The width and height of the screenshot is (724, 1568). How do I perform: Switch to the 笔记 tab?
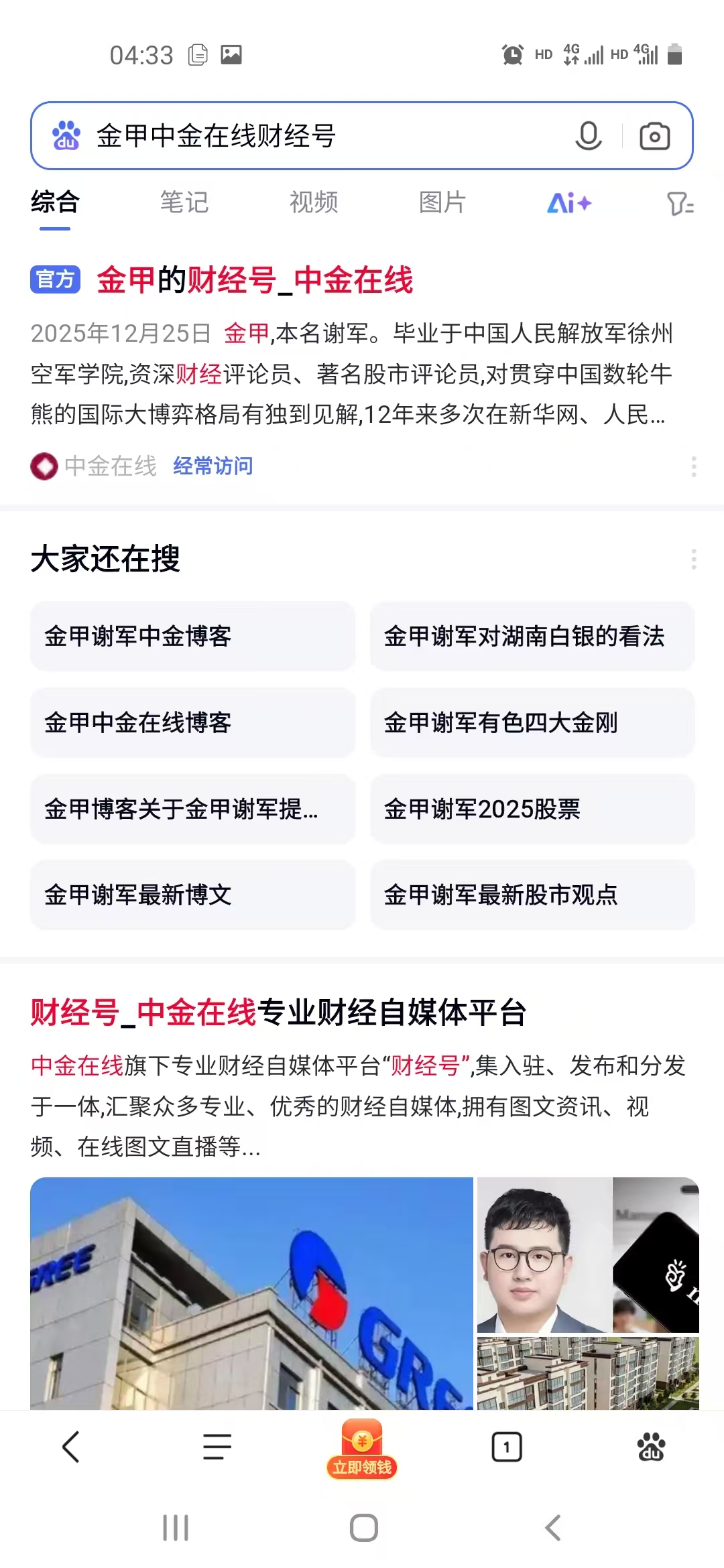(184, 202)
